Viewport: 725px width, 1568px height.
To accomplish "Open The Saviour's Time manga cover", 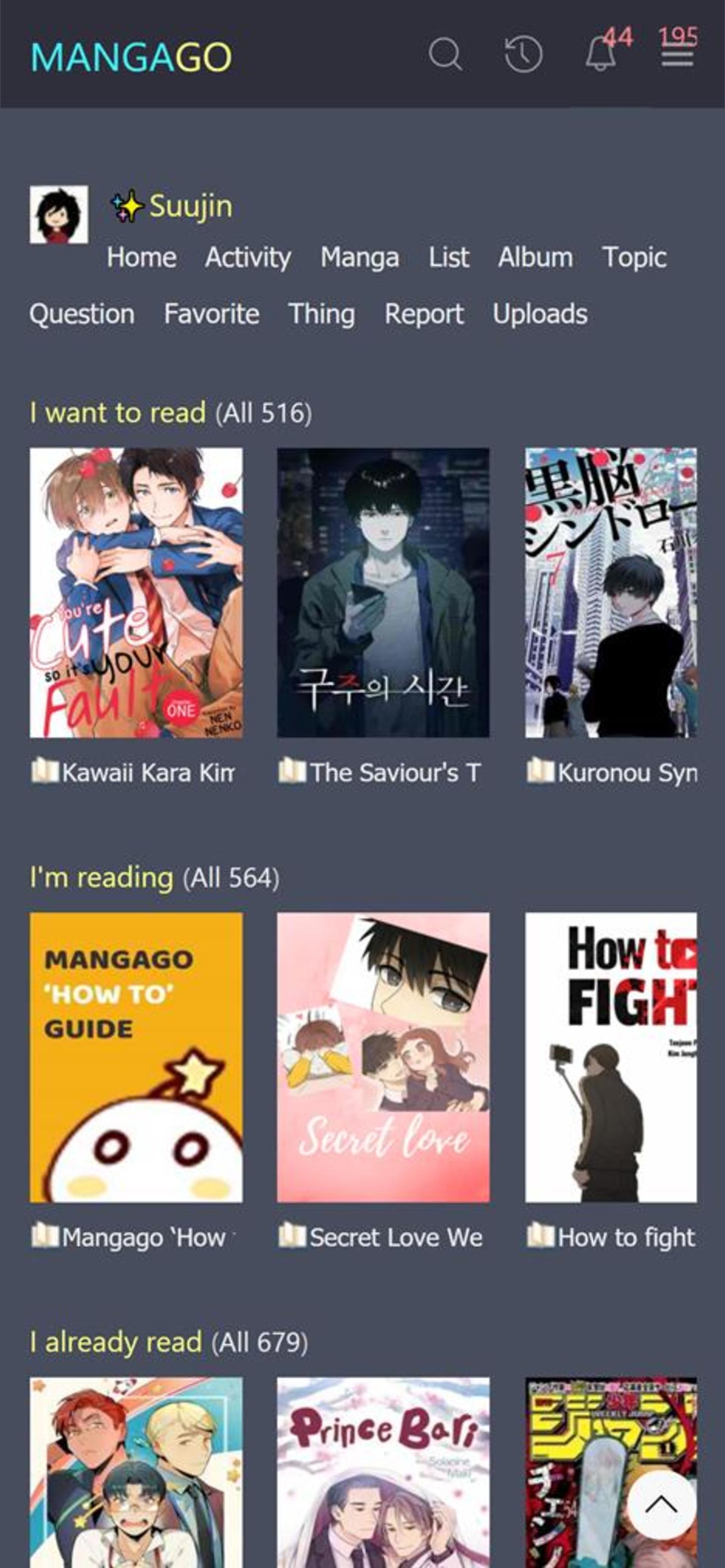I will tap(383, 593).
